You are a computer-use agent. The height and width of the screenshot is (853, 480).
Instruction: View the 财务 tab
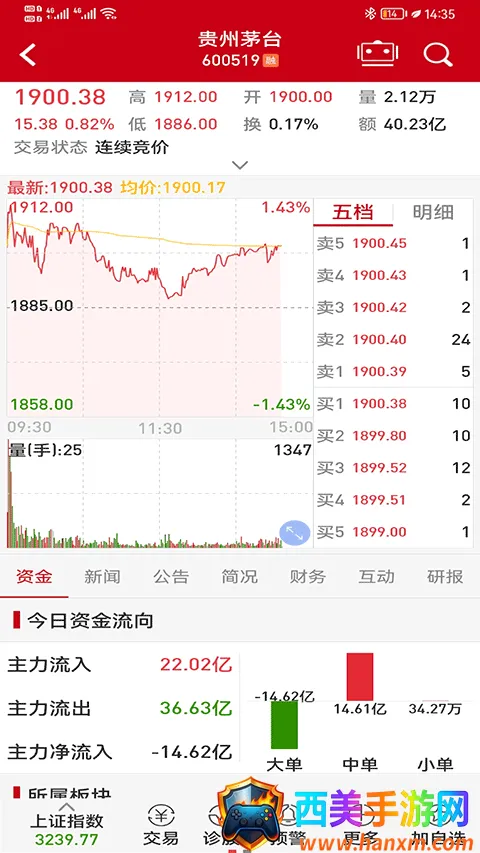pyautogui.click(x=308, y=577)
